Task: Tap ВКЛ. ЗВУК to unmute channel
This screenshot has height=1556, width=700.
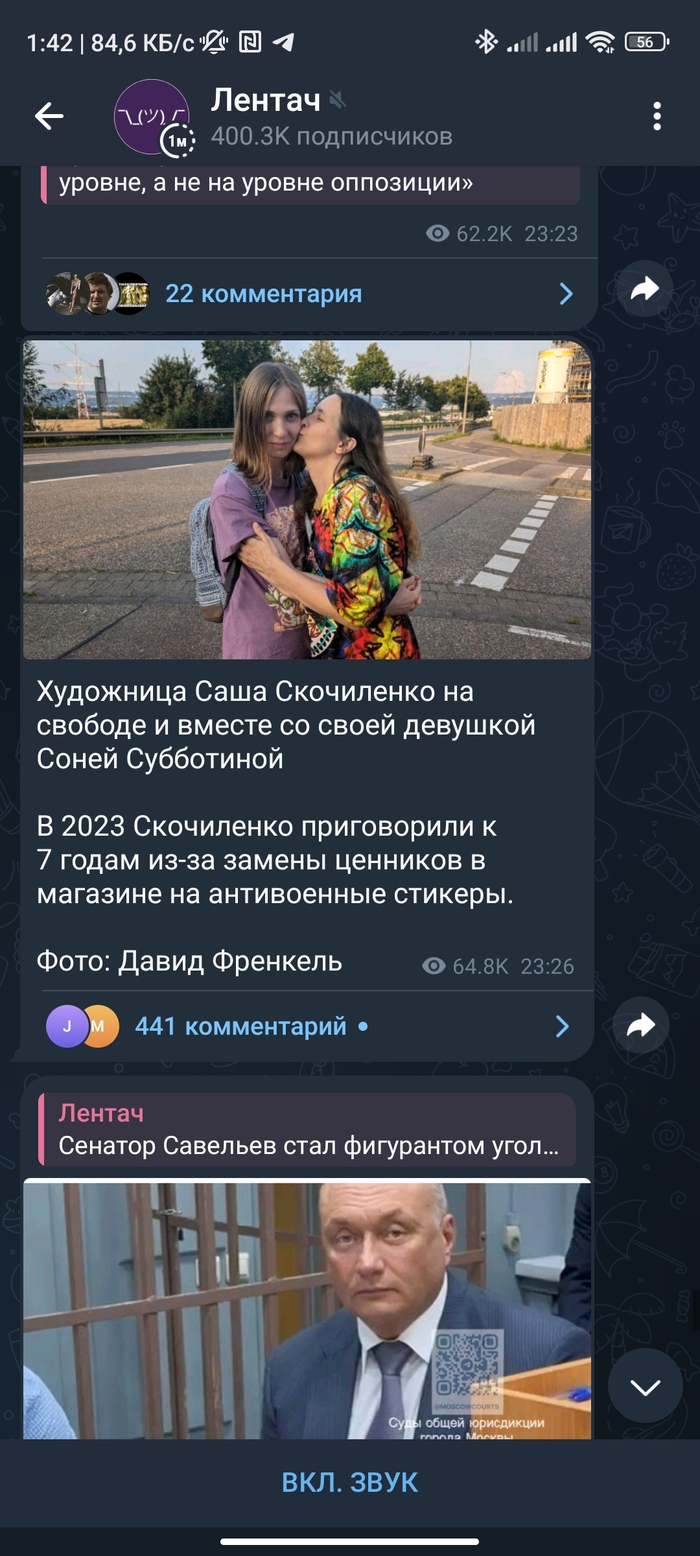Action: point(350,1482)
